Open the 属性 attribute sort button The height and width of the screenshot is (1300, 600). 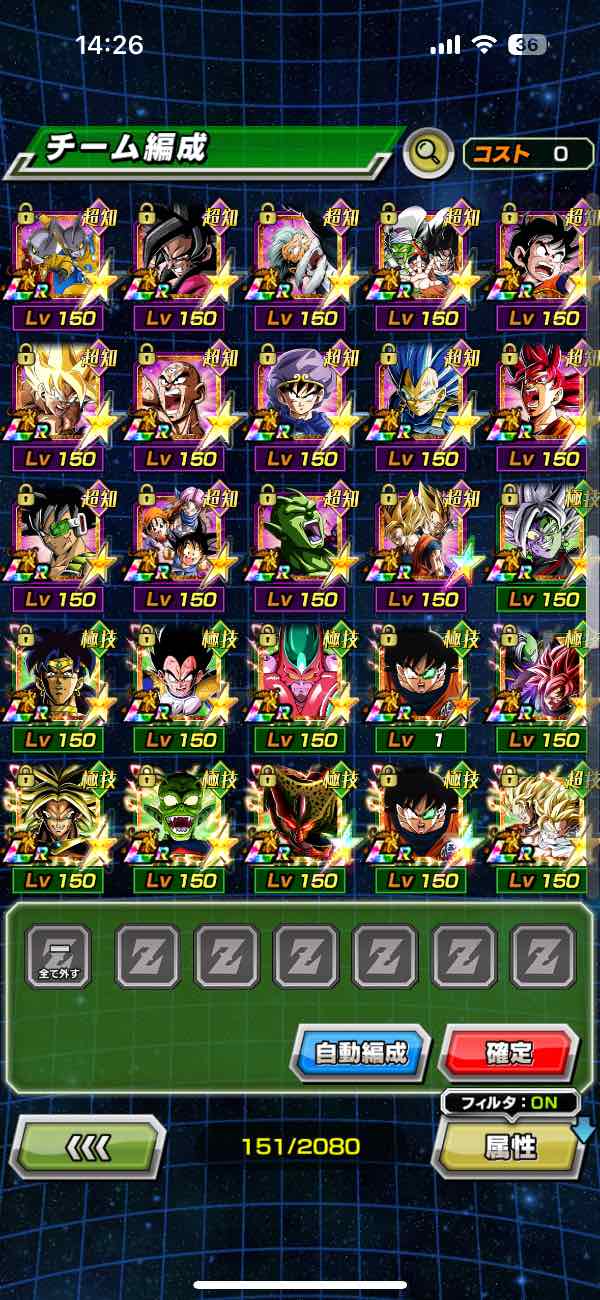510,1147
